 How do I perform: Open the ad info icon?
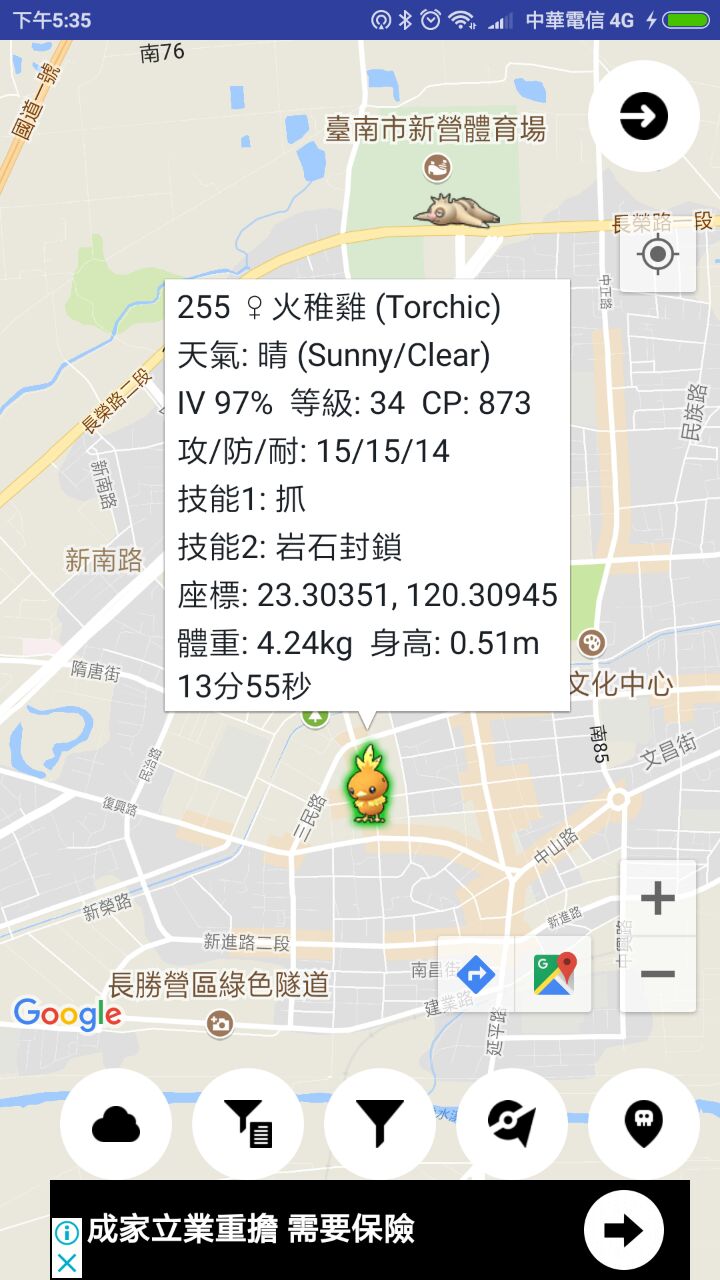[x=66, y=1232]
